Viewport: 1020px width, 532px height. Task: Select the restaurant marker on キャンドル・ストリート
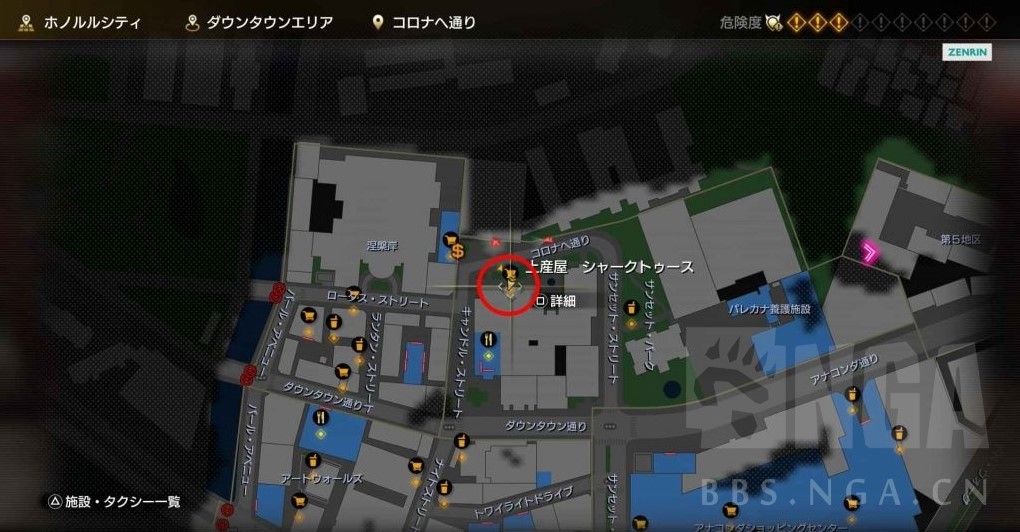[489, 340]
